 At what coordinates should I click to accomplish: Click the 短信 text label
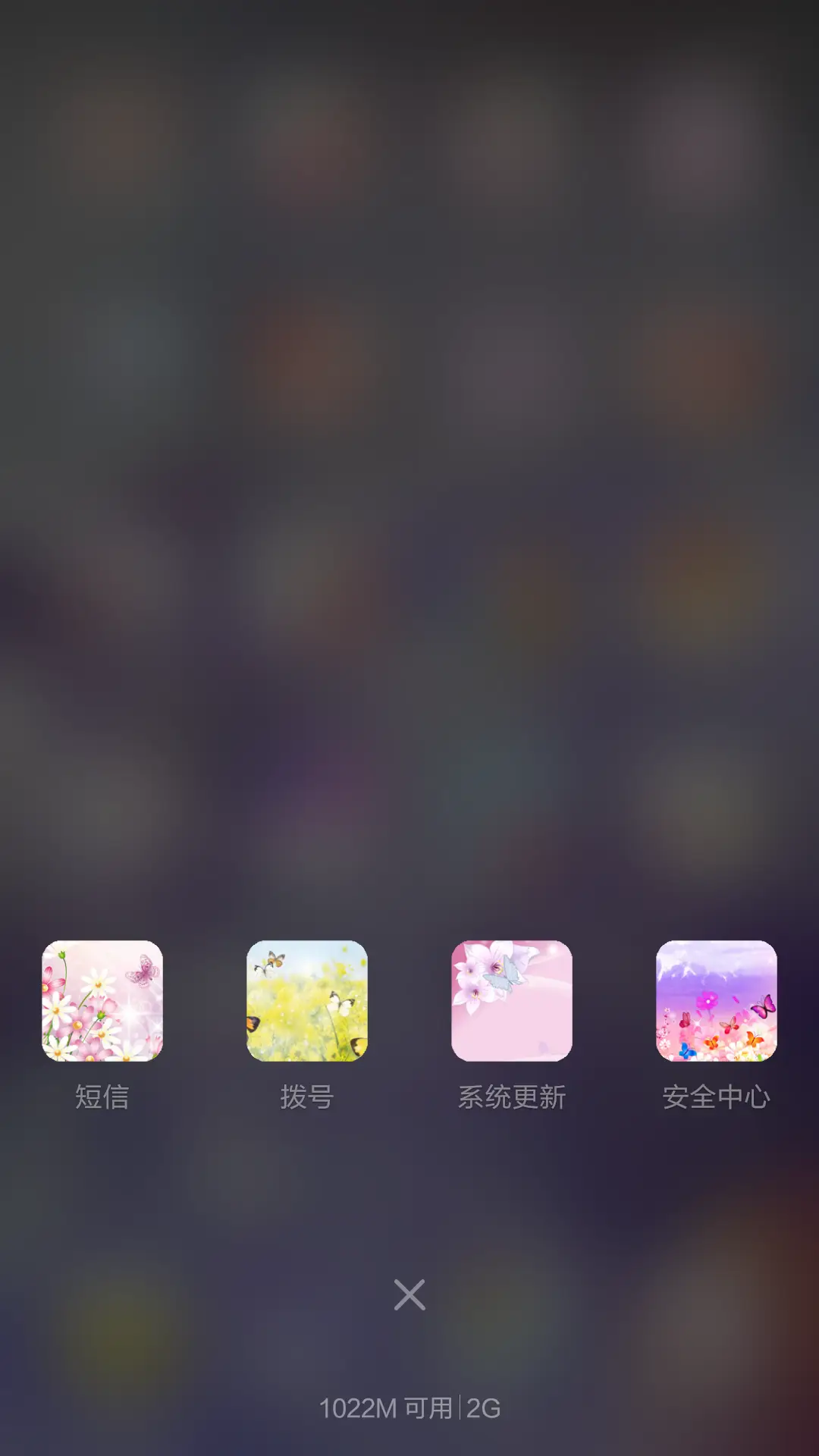102,1097
